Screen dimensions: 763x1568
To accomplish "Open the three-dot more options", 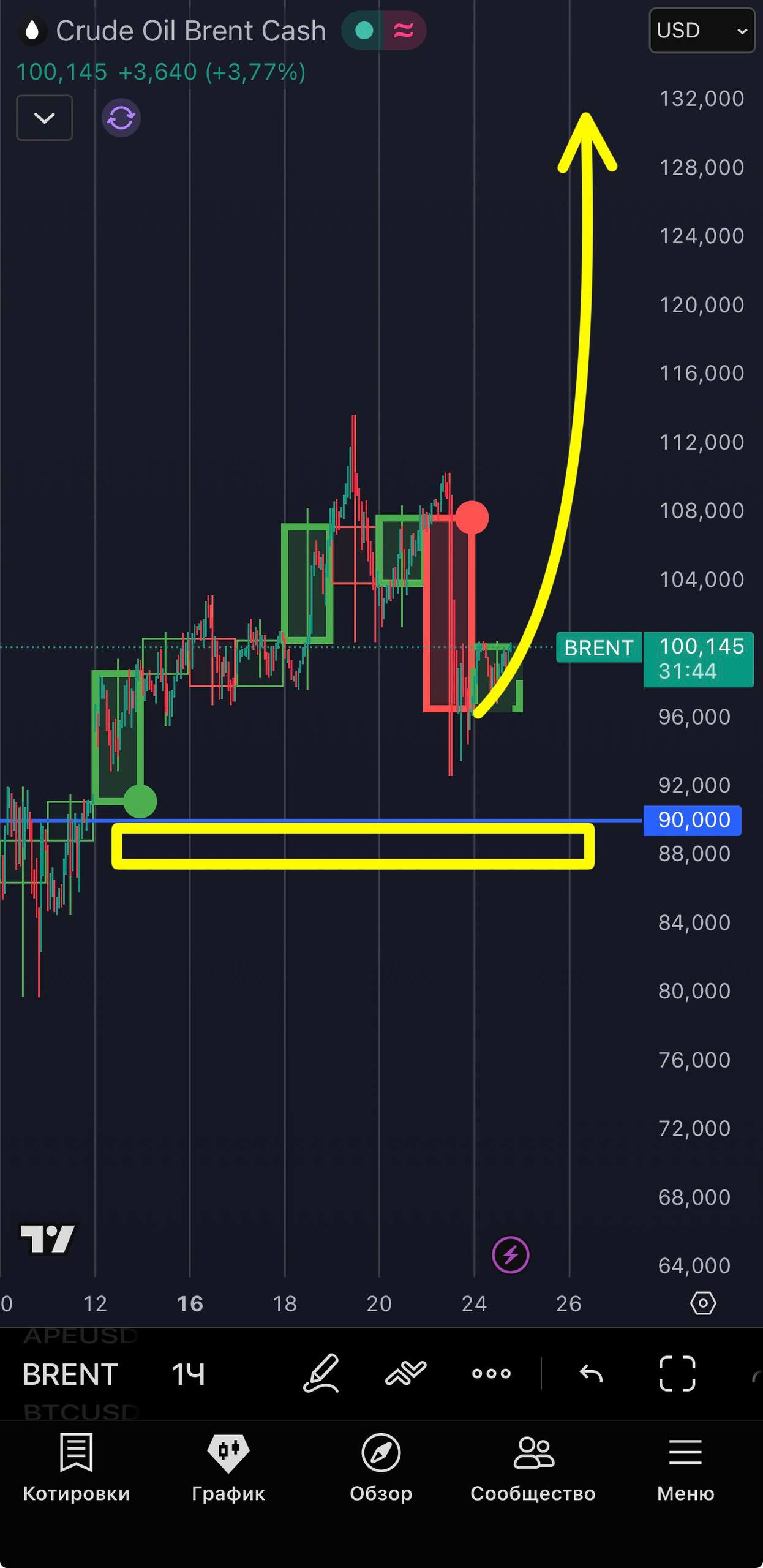I will [x=491, y=1373].
